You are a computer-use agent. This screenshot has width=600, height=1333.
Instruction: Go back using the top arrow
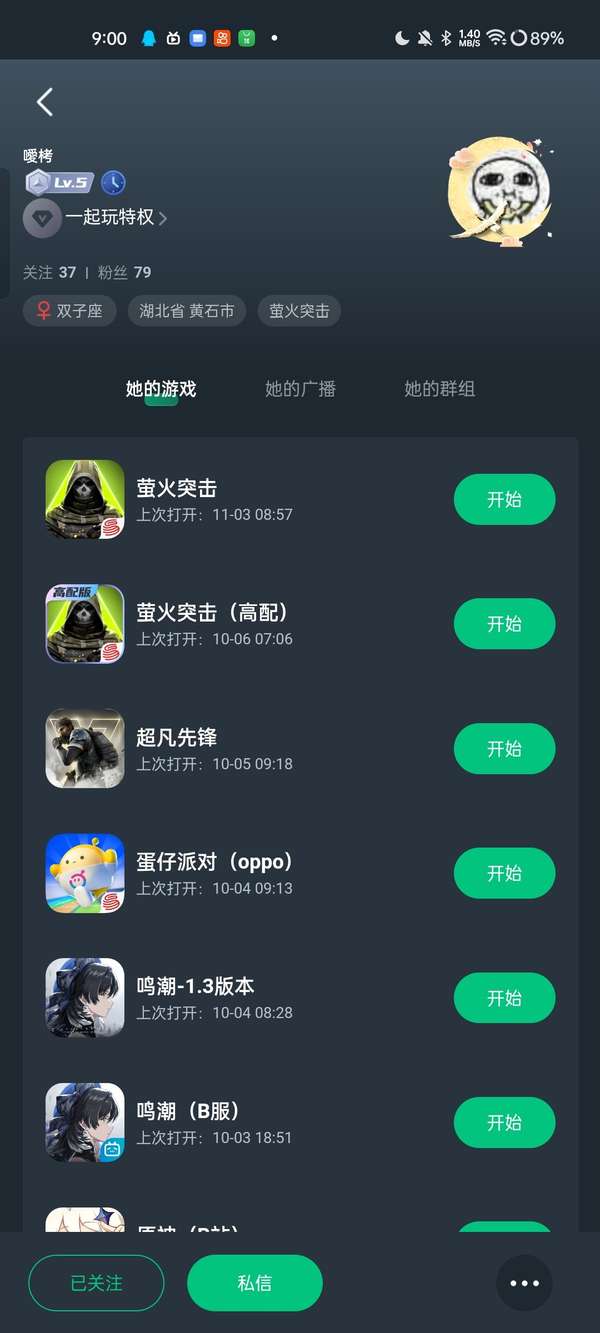[44, 102]
